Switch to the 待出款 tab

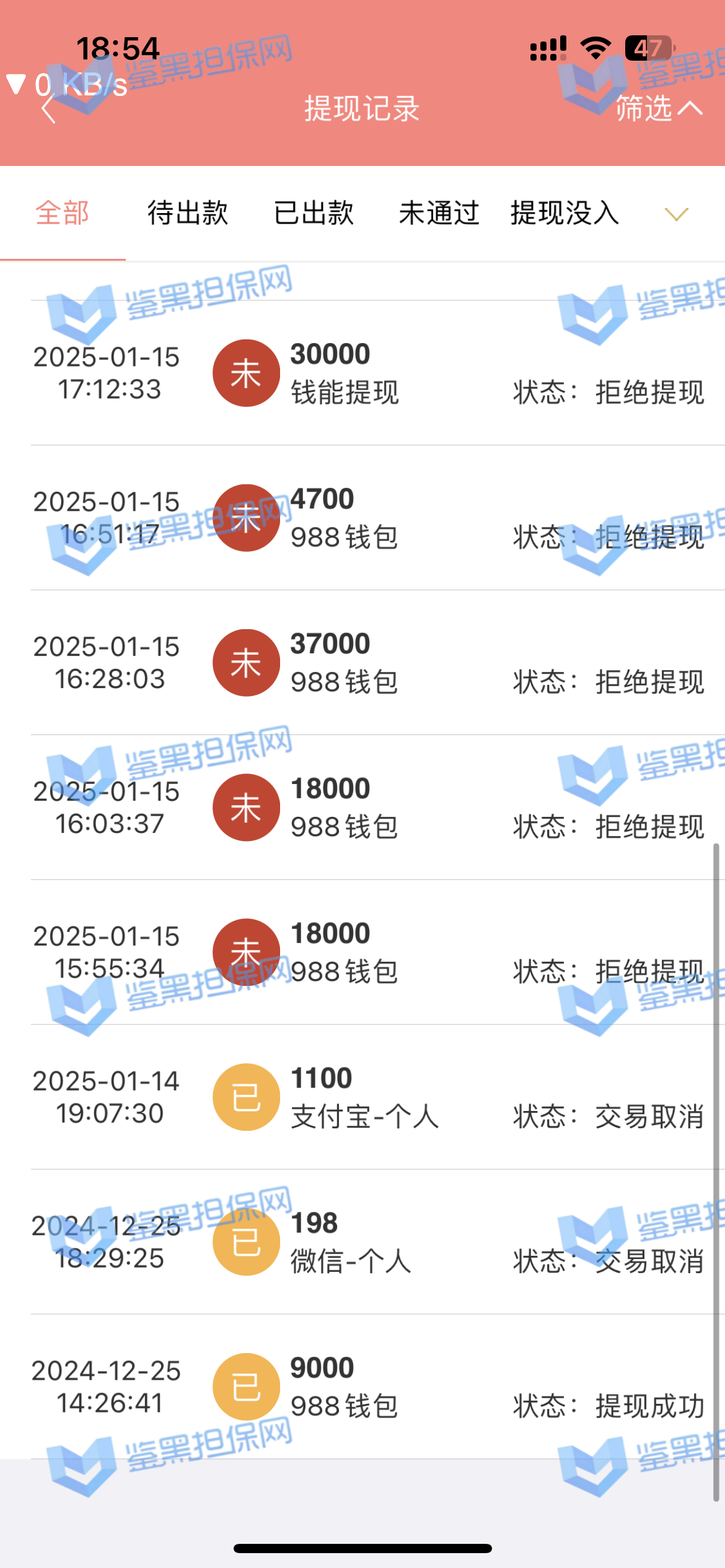pyautogui.click(x=188, y=213)
